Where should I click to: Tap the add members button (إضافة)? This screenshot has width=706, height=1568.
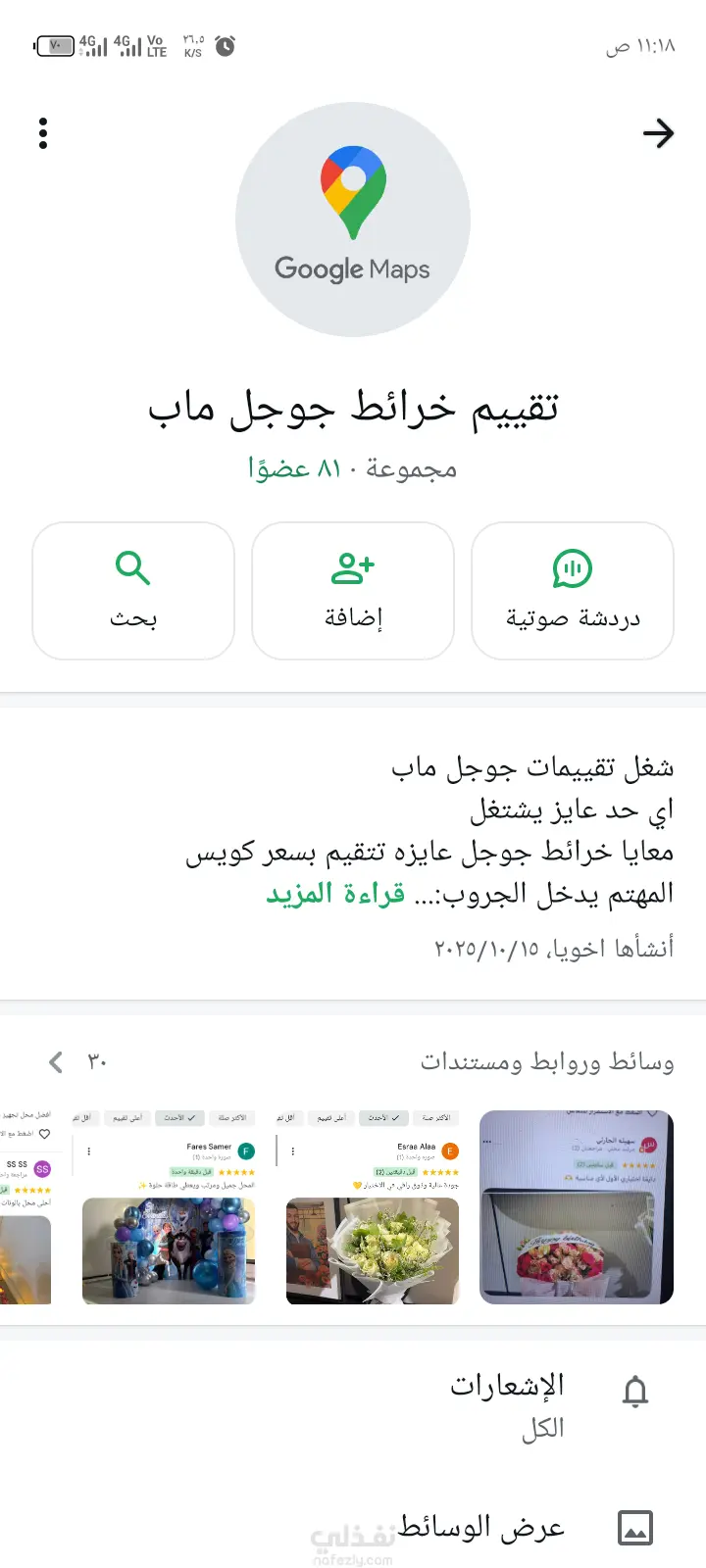coord(353,591)
